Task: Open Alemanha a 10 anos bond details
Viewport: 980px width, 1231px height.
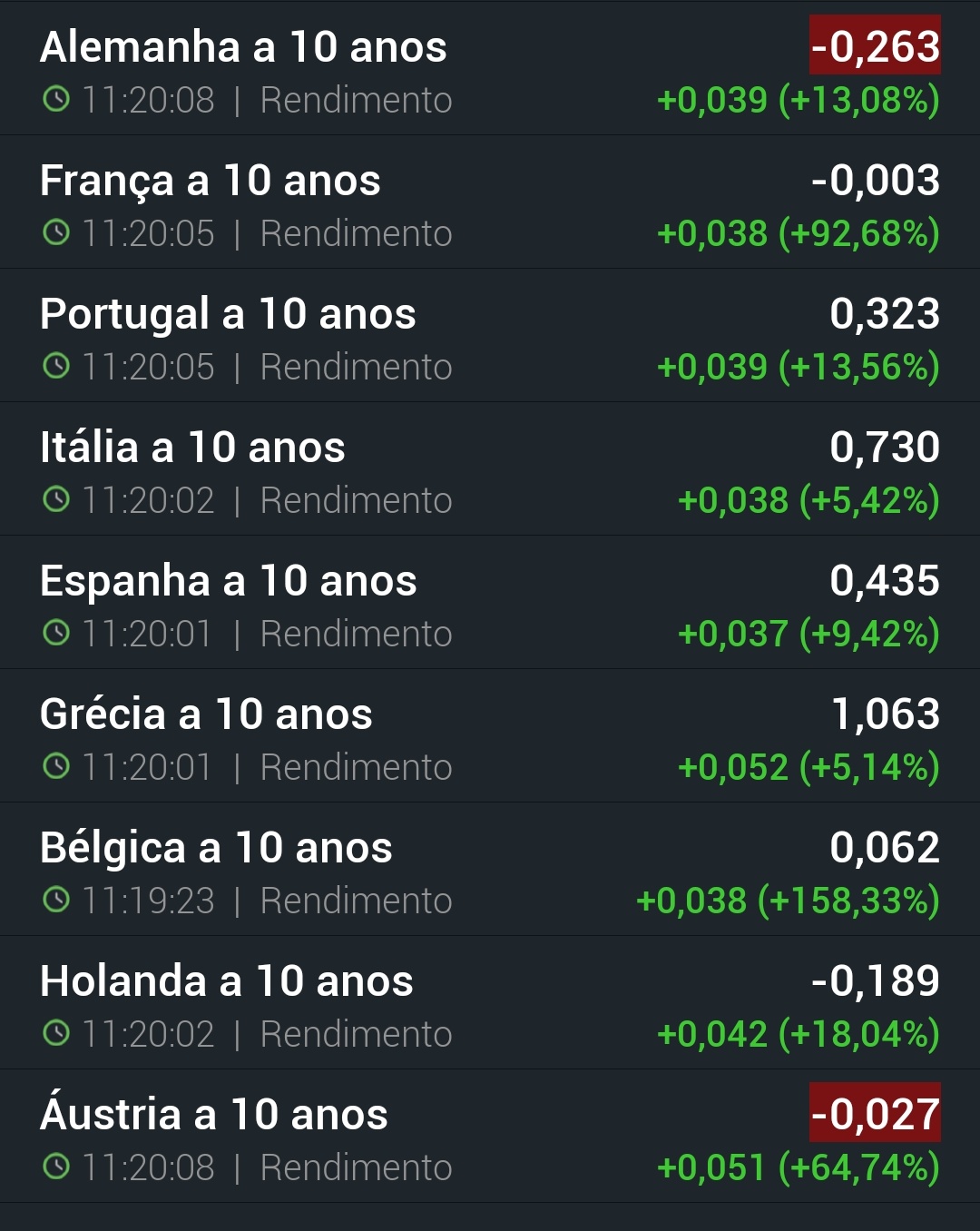Action: (243, 47)
